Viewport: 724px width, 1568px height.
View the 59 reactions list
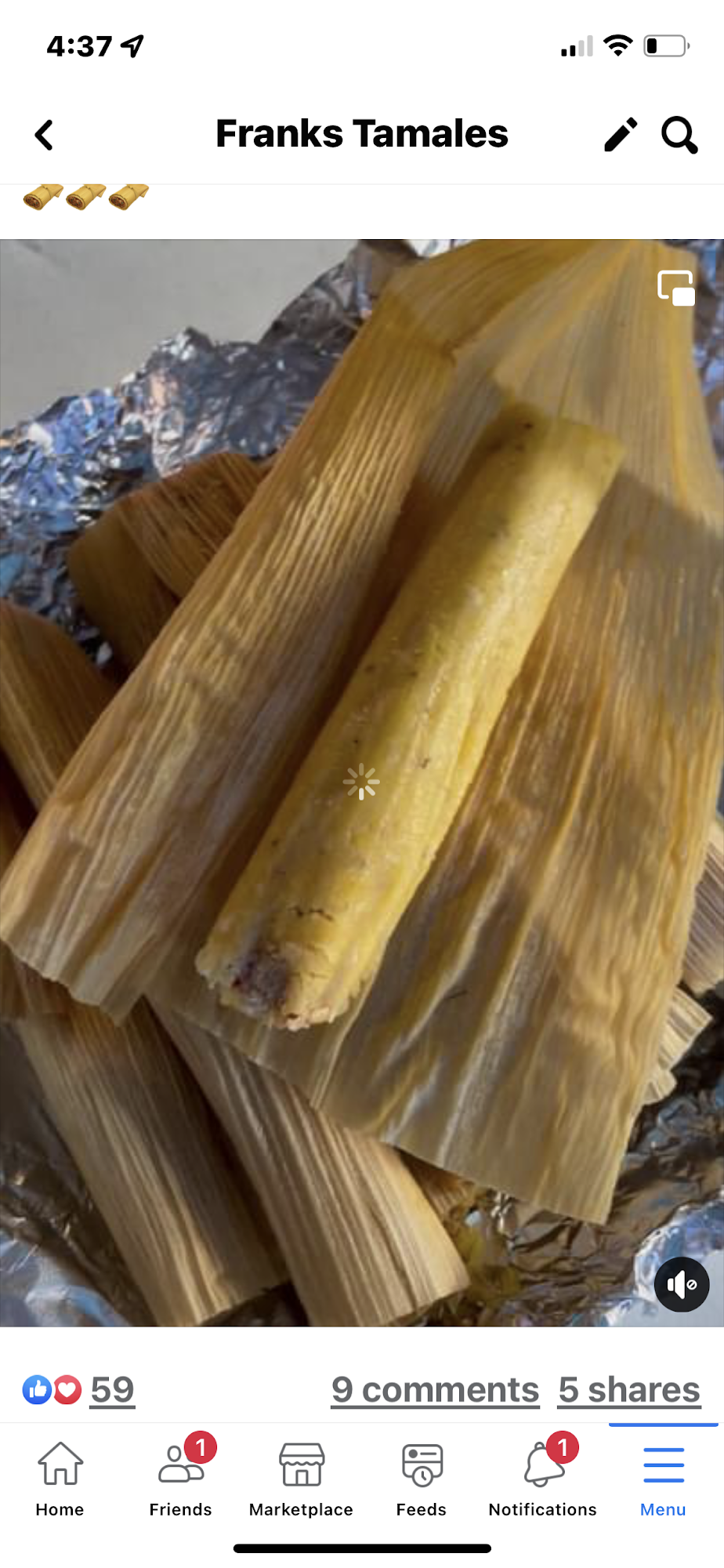click(112, 1390)
